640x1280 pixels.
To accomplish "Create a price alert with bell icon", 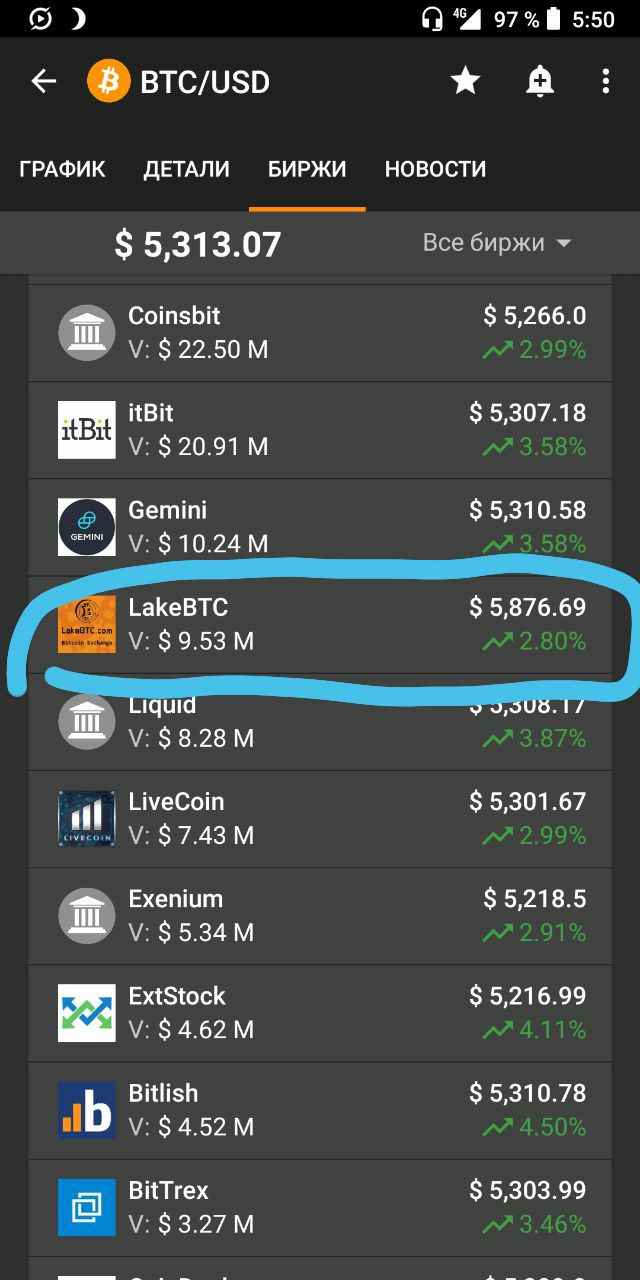I will [x=539, y=82].
